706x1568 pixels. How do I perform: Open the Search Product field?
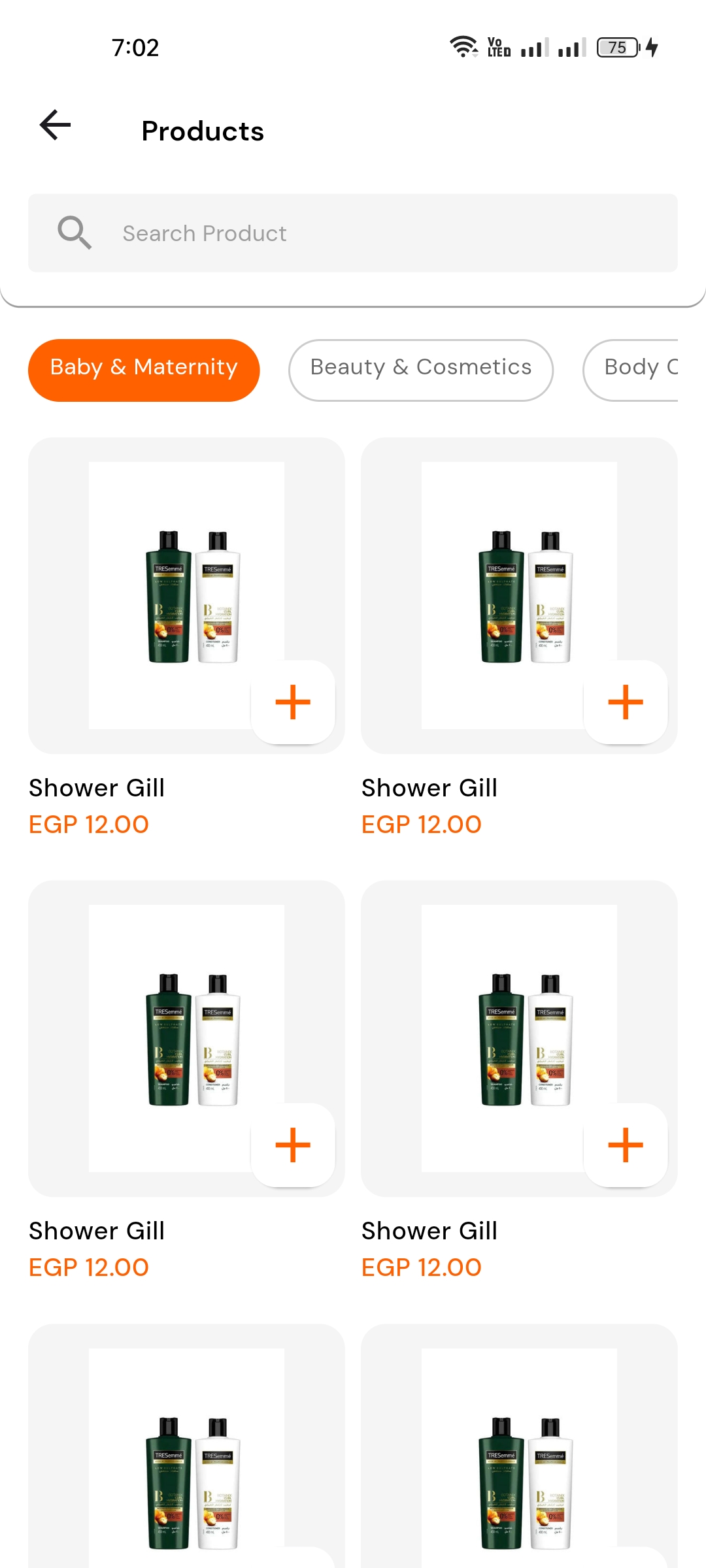353,233
